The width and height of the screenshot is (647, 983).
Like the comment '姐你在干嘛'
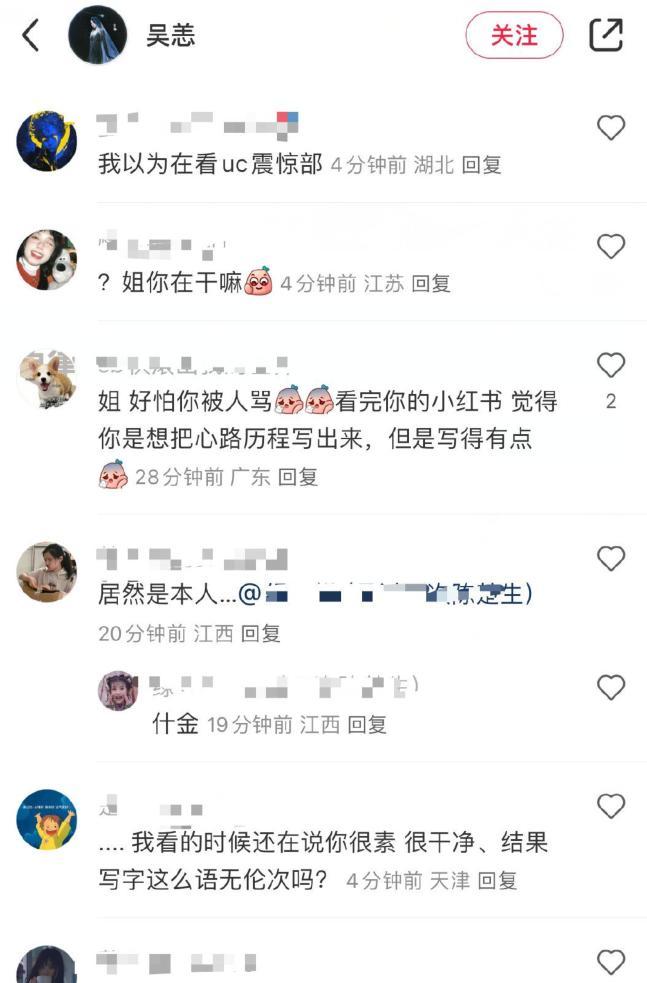[x=610, y=246]
